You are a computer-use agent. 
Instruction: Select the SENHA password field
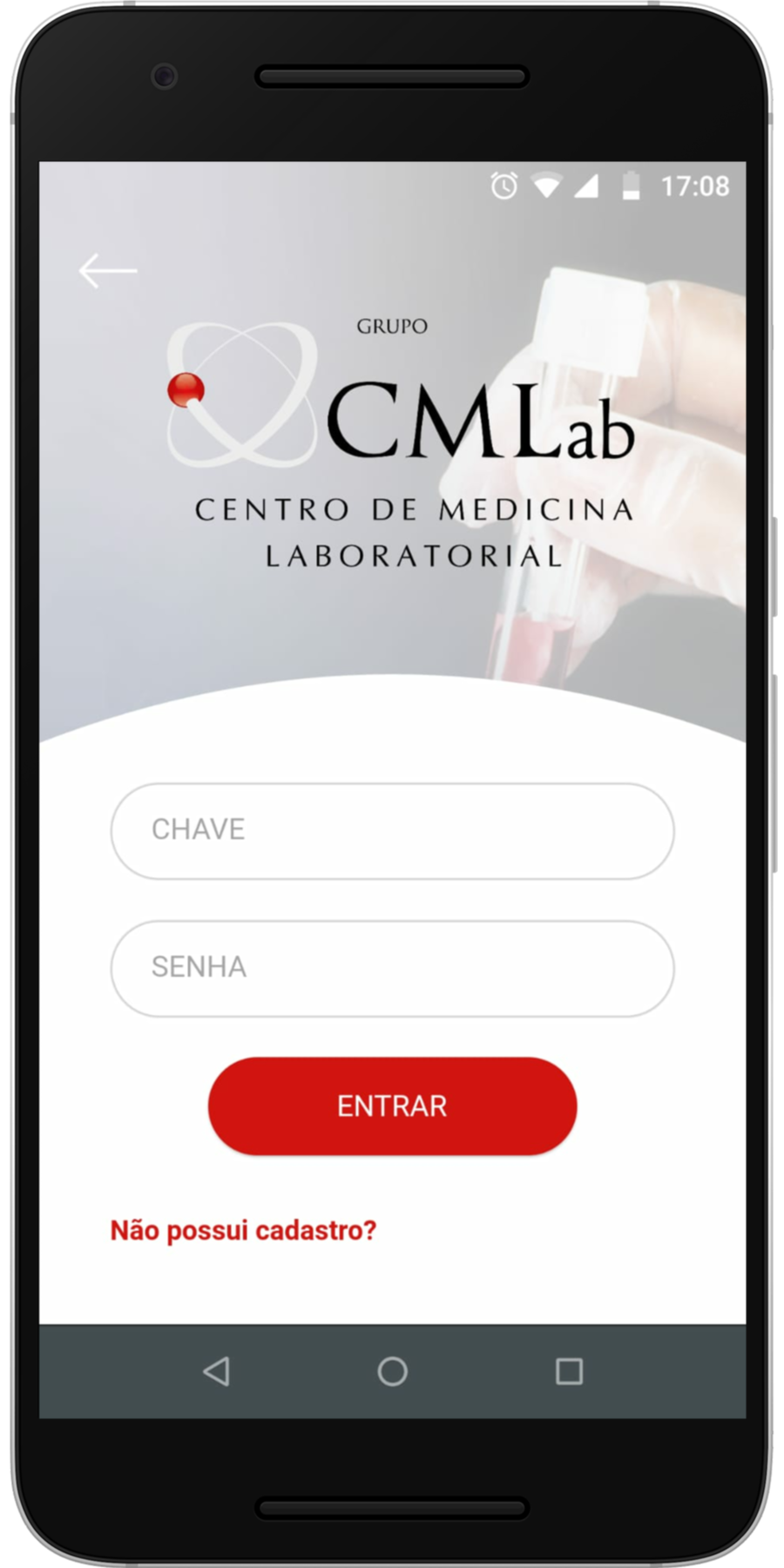pos(392,968)
